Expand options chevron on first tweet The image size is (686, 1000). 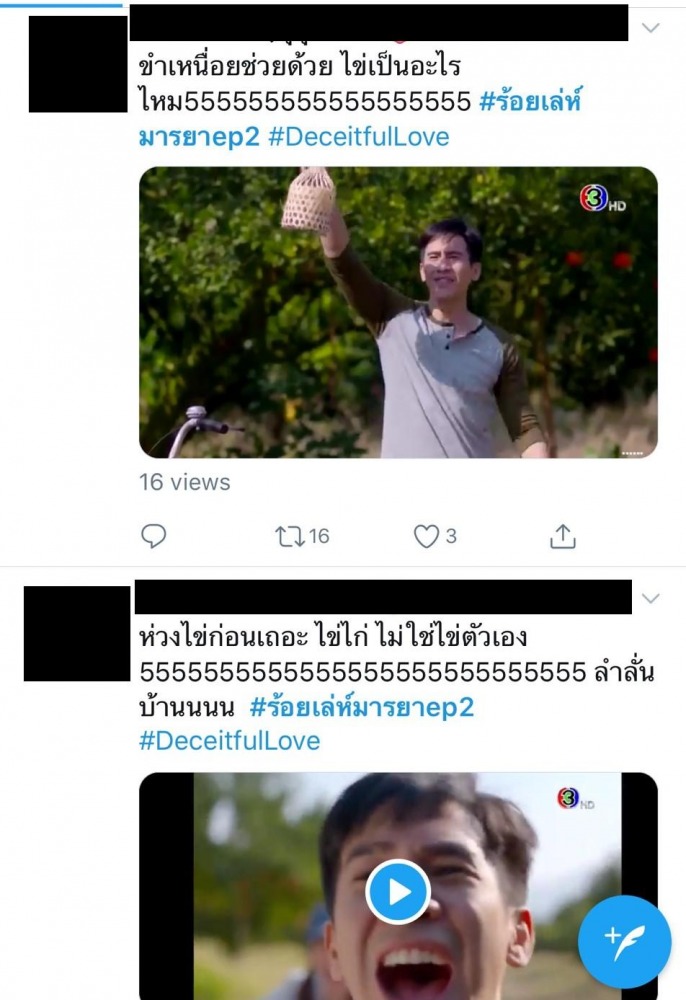point(650,28)
